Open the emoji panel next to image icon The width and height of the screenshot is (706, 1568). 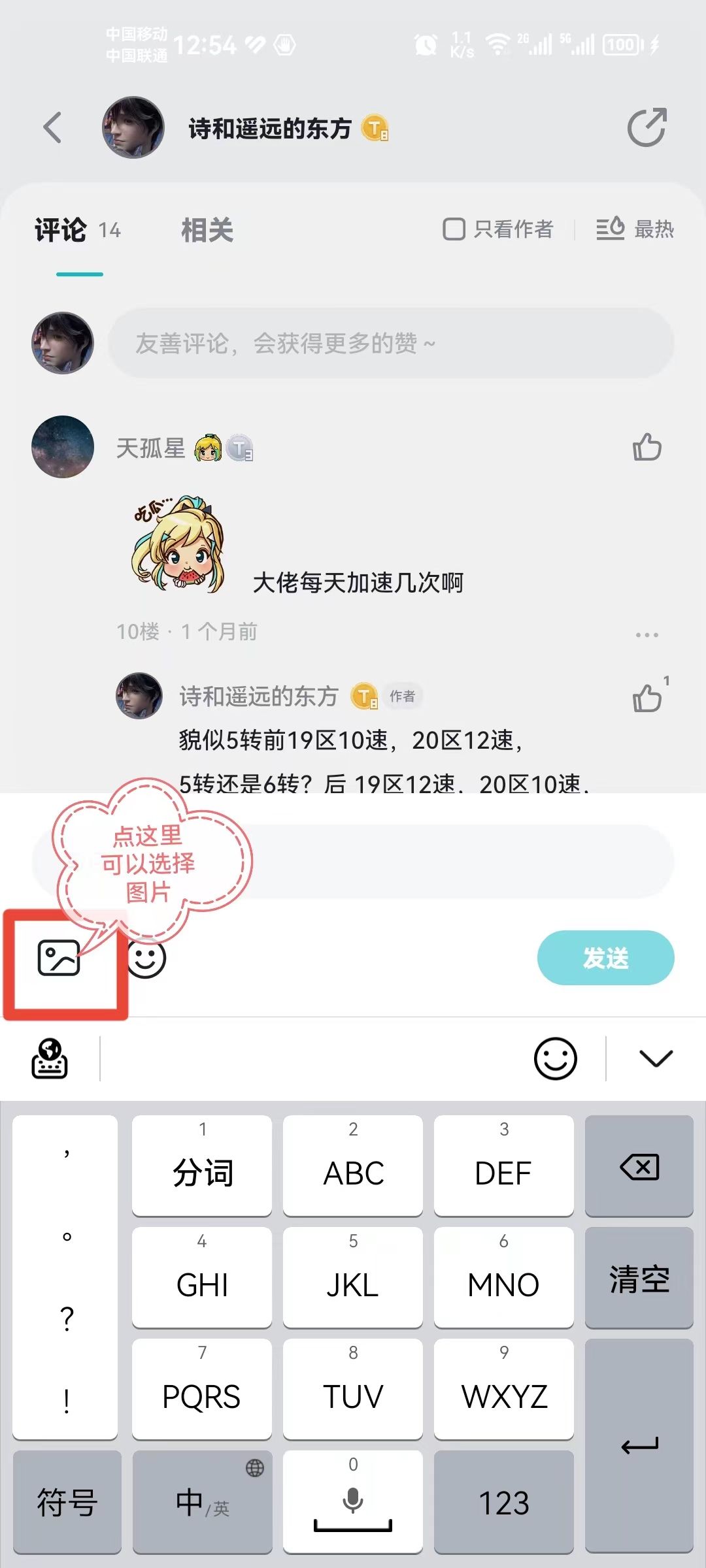pos(147,958)
